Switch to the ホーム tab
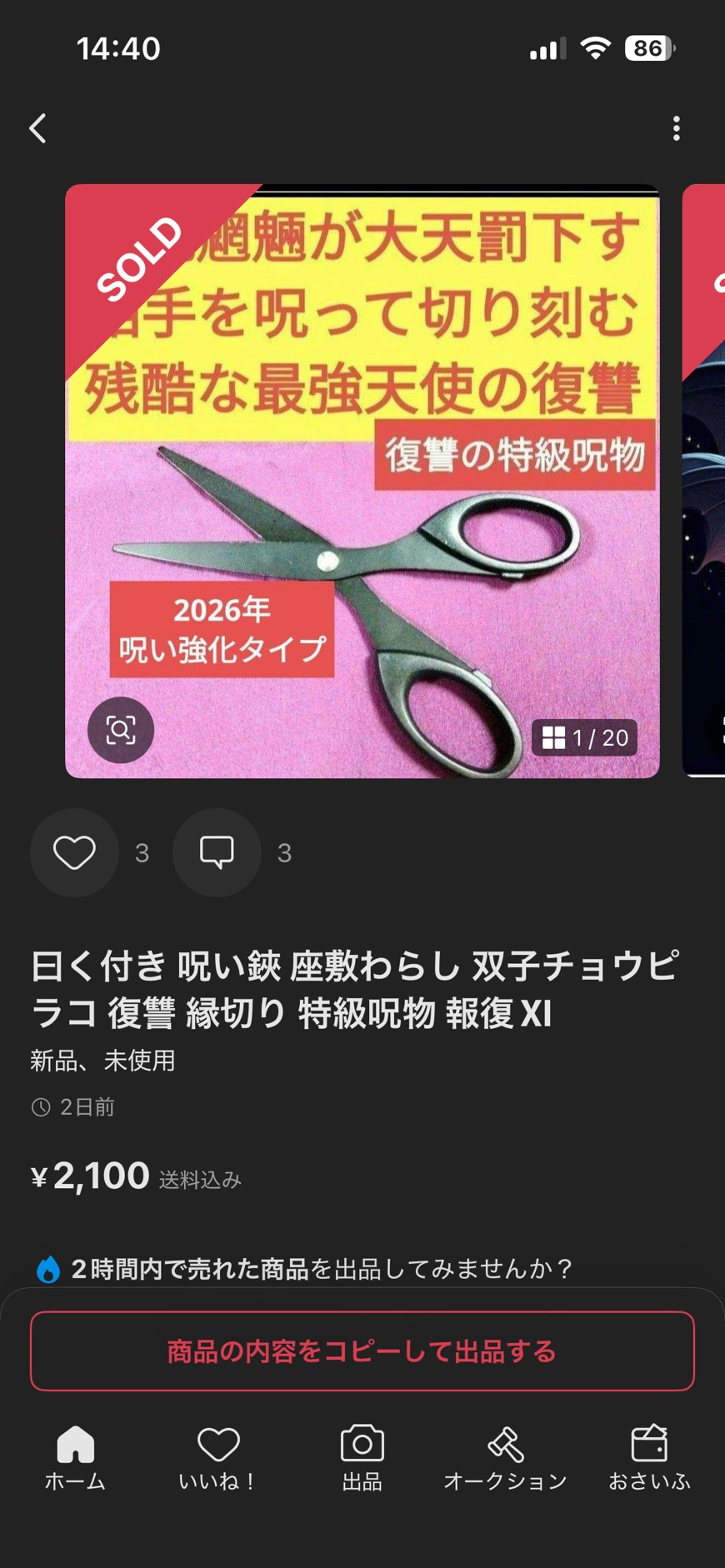Screen dimensions: 725x1568 [x=75, y=1456]
